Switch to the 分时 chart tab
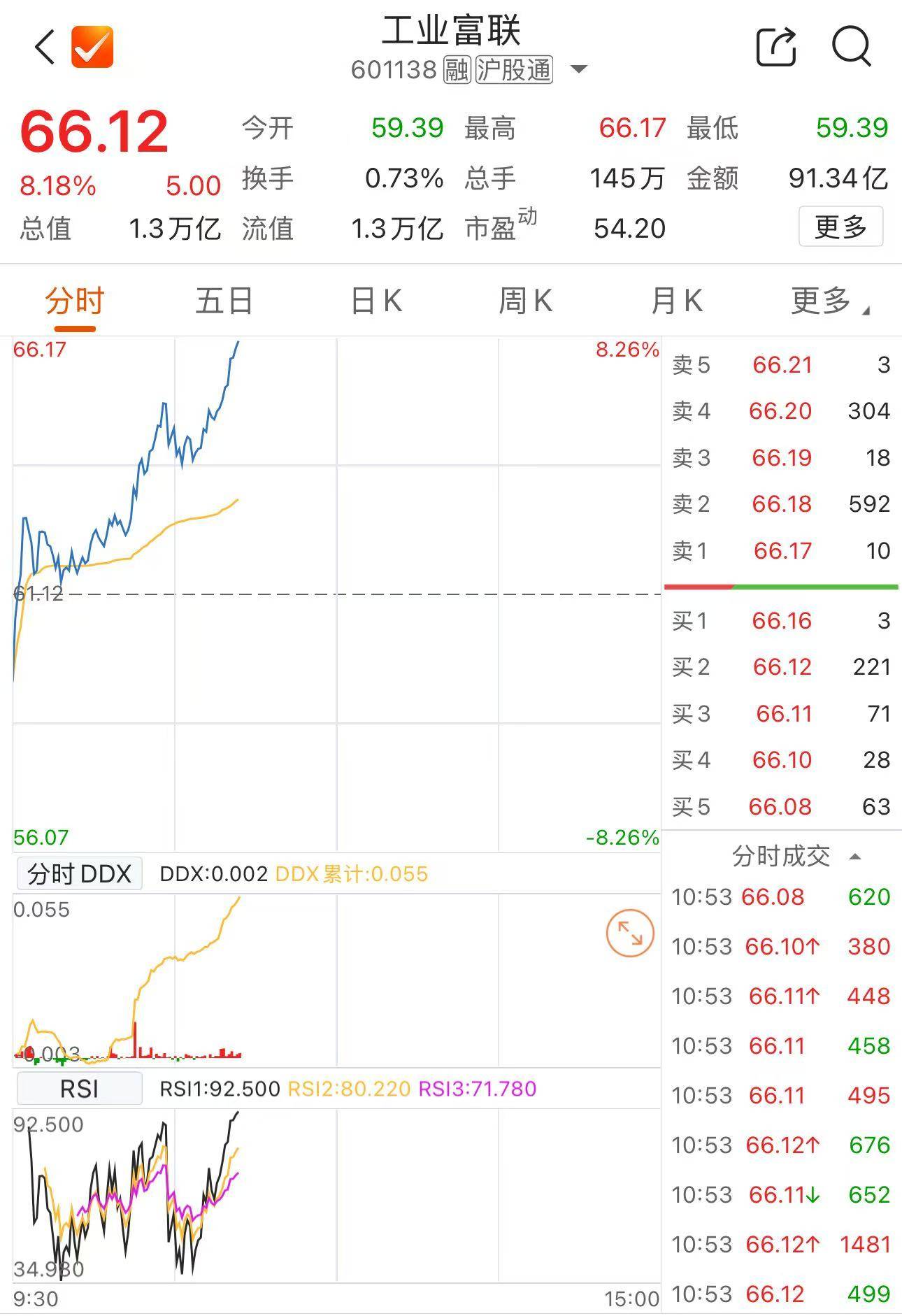Viewport: 902px width, 1316px height. click(x=75, y=302)
